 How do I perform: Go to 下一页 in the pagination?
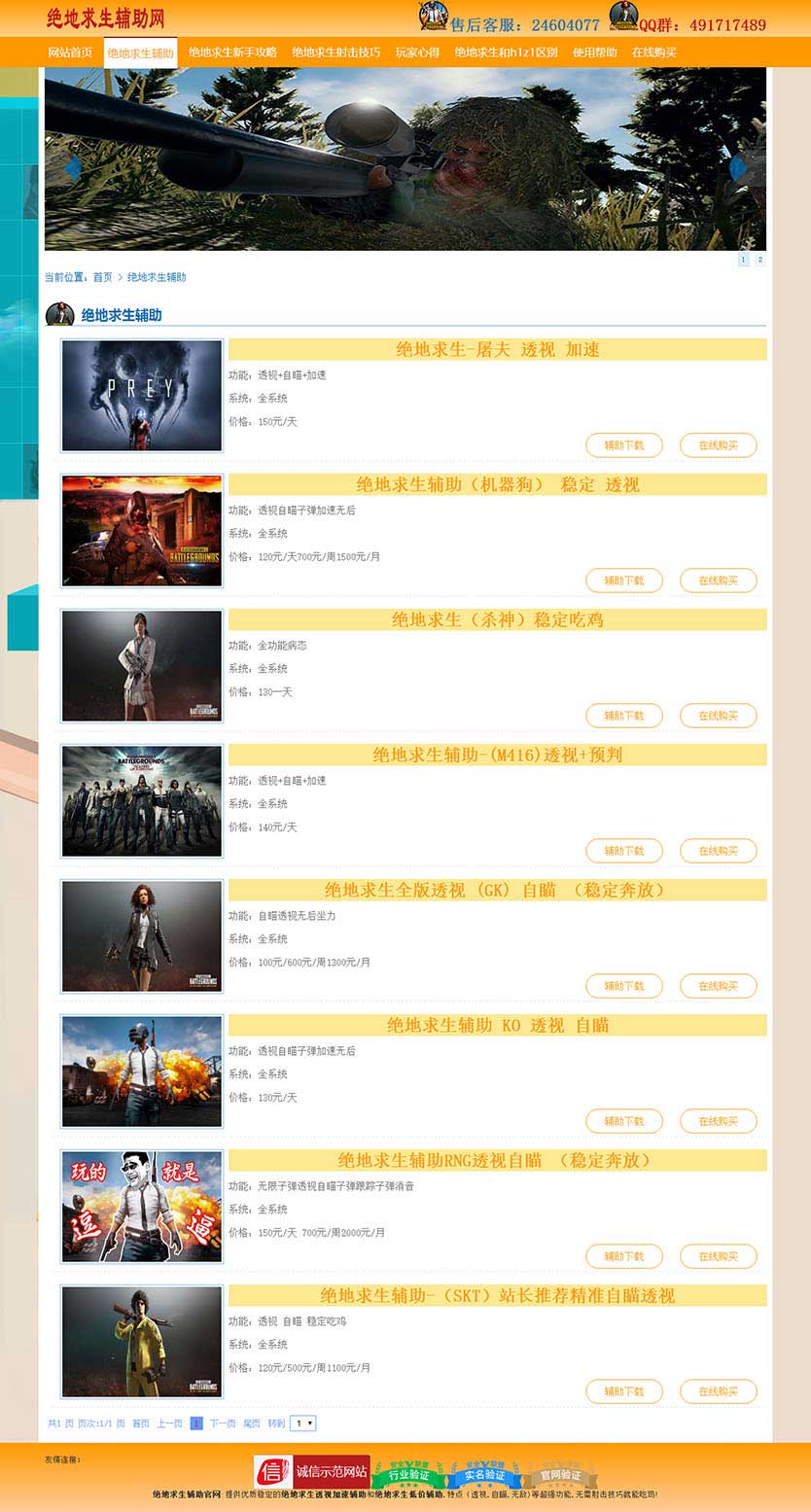point(223,1424)
